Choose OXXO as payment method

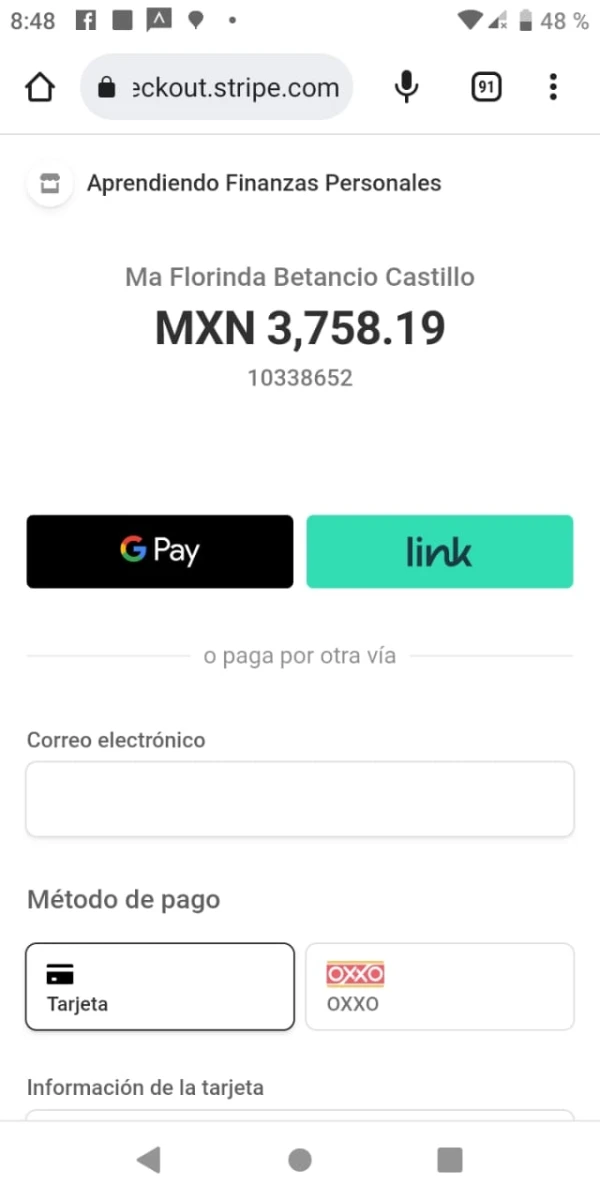(x=440, y=986)
